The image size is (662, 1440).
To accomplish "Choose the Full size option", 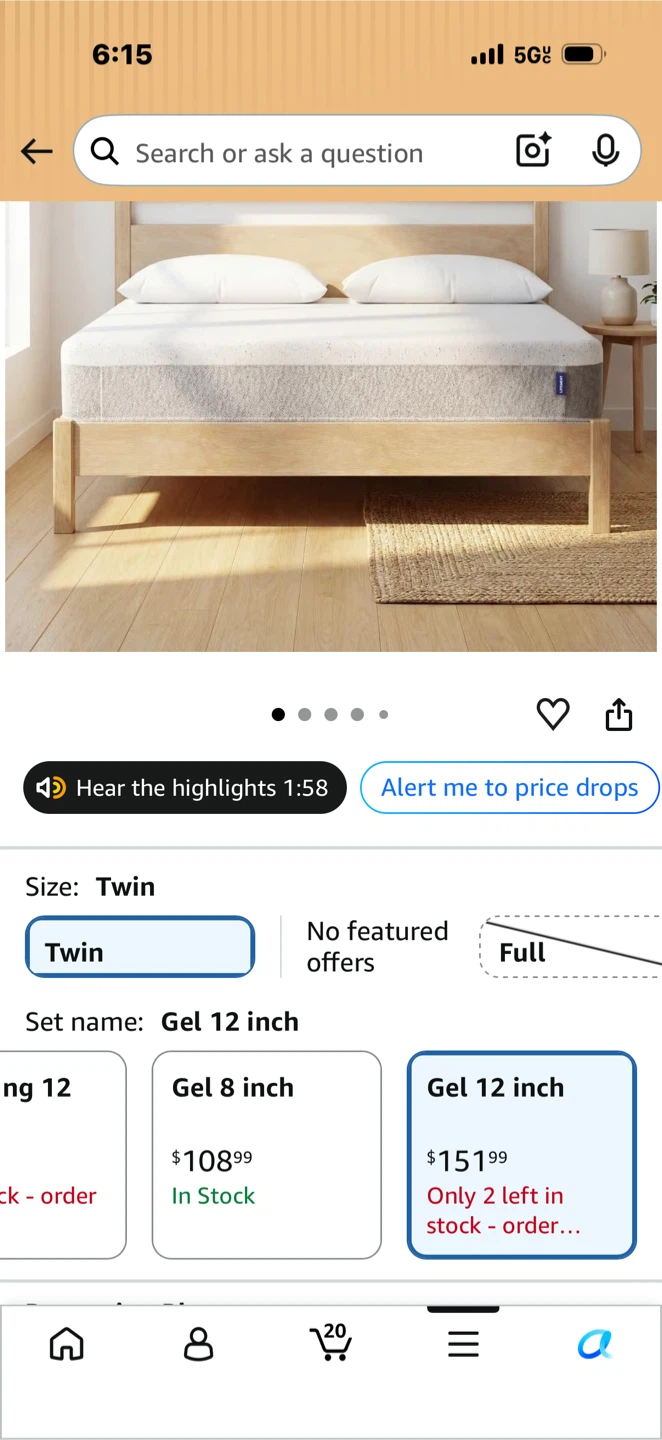I will [571, 947].
